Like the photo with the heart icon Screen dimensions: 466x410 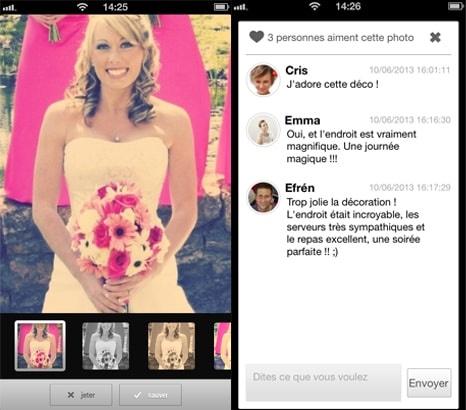point(256,37)
